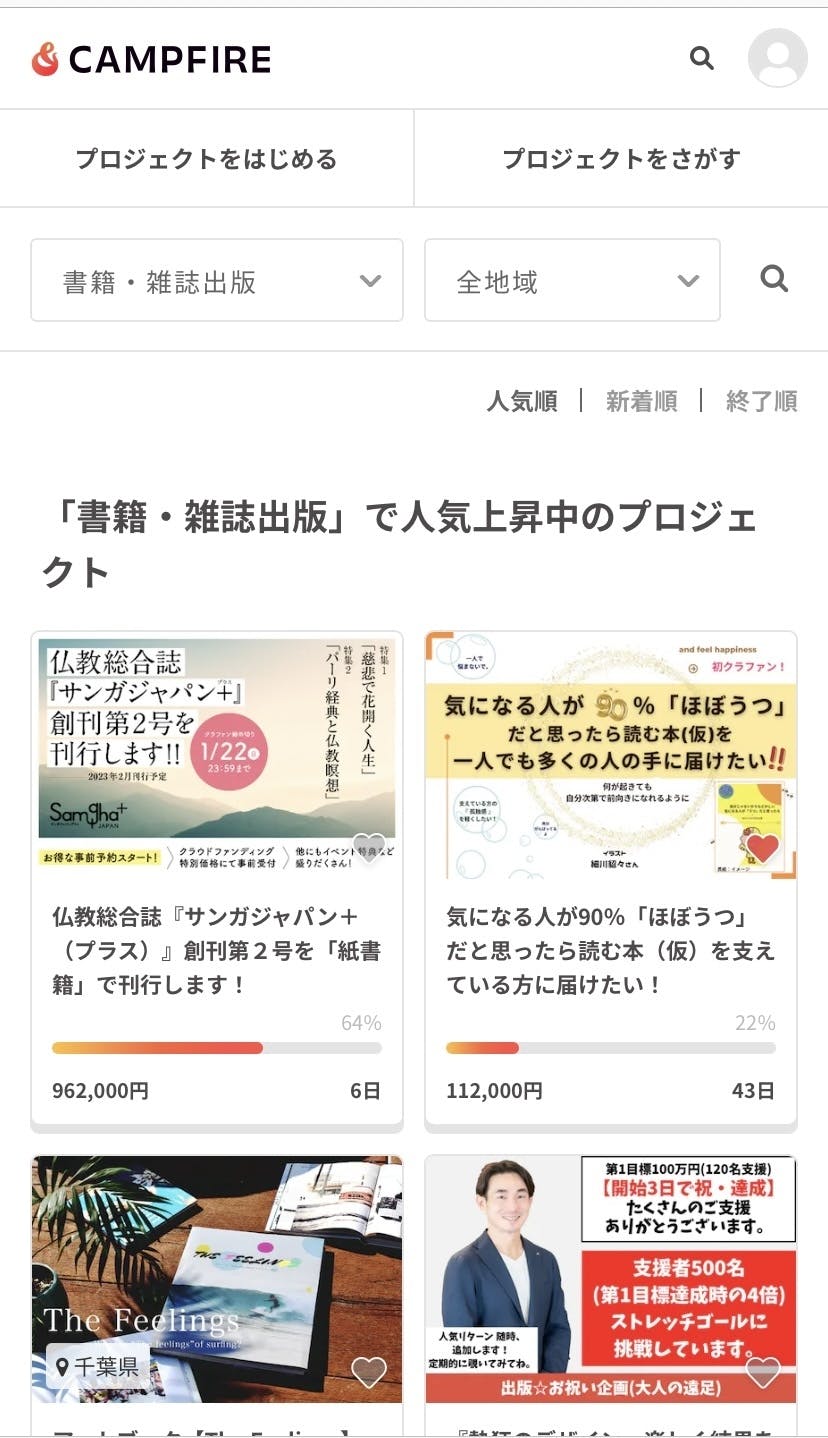The image size is (828, 1438).
Task: Sort projects by 新着順
Action: pyautogui.click(x=641, y=402)
